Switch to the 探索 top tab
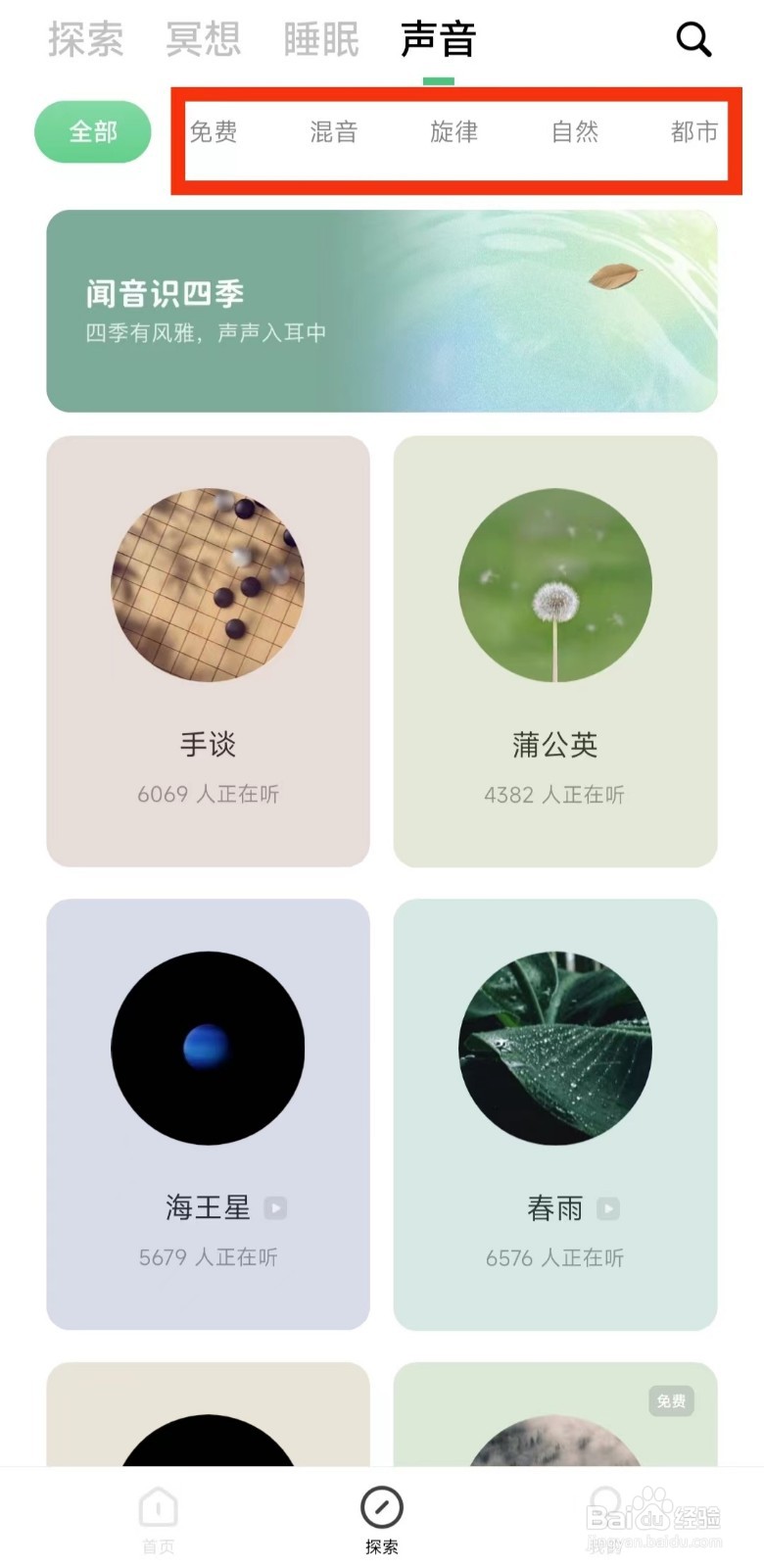Image resolution: width=764 pixels, height=1568 pixels. click(x=85, y=40)
